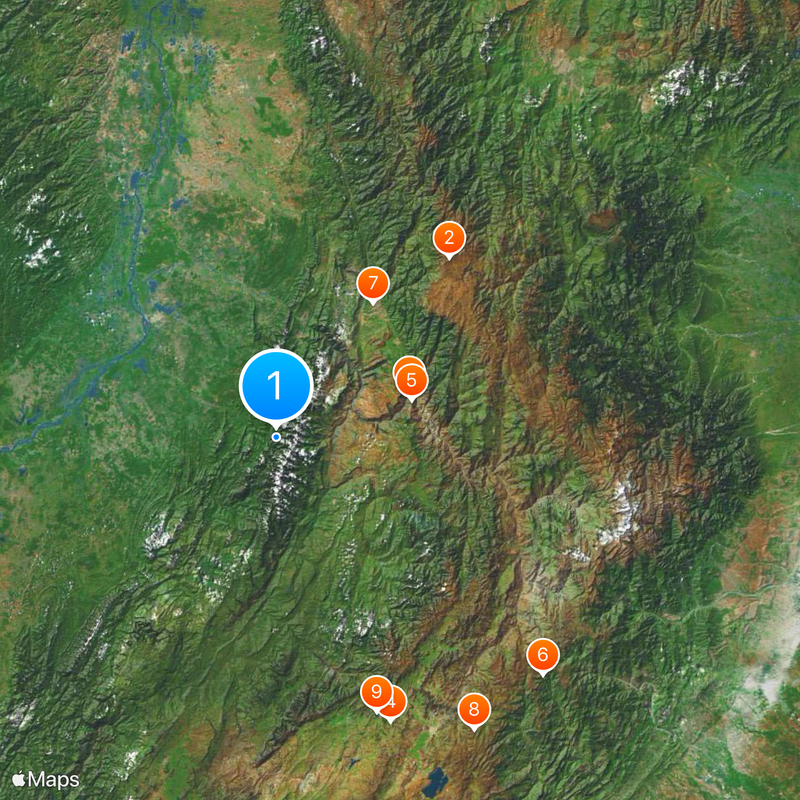The height and width of the screenshot is (800, 800).
Task: Select the large blue pin numbered 1
Action: coord(276,386)
